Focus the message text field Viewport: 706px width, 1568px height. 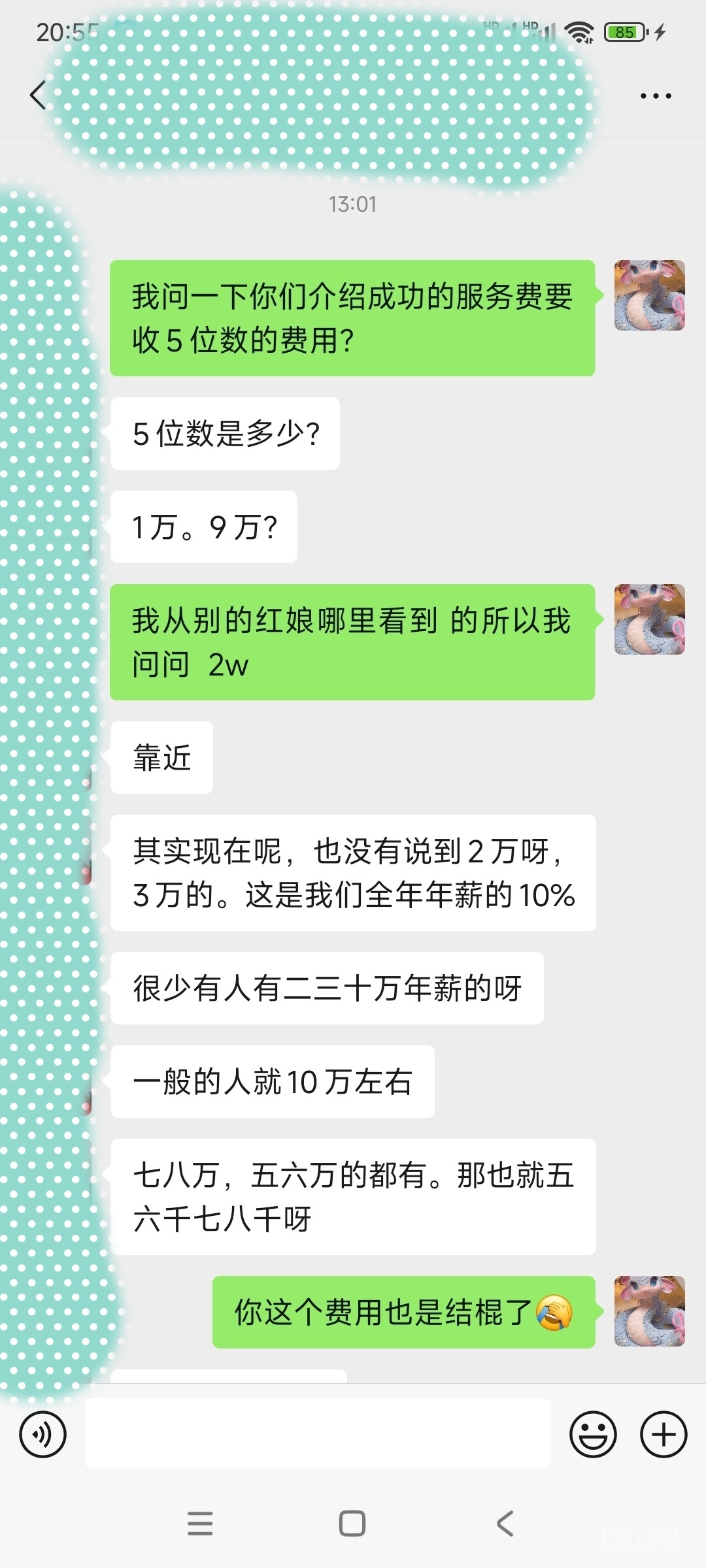pyautogui.click(x=317, y=1435)
